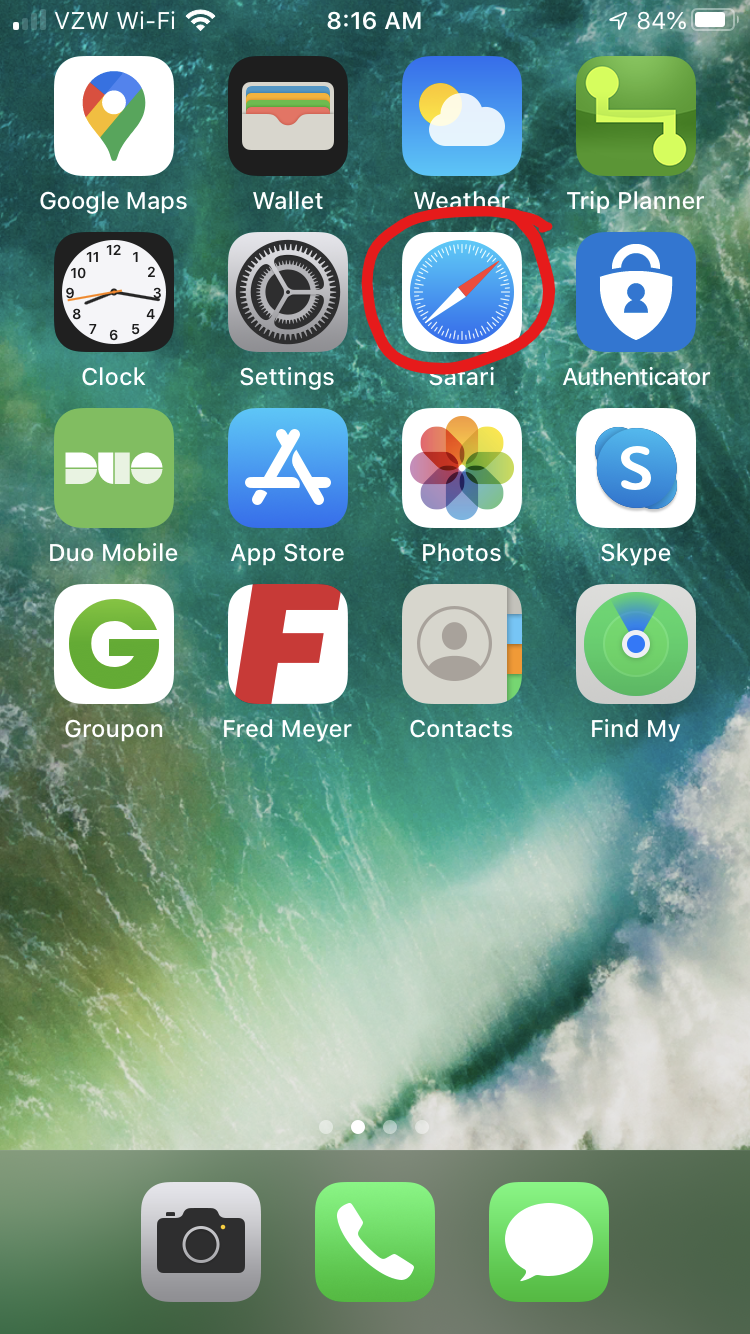Screen dimensions: 750x1334
Task: Open Messages from the dock
Action: pyautogui.click(x=549, y=1242)
